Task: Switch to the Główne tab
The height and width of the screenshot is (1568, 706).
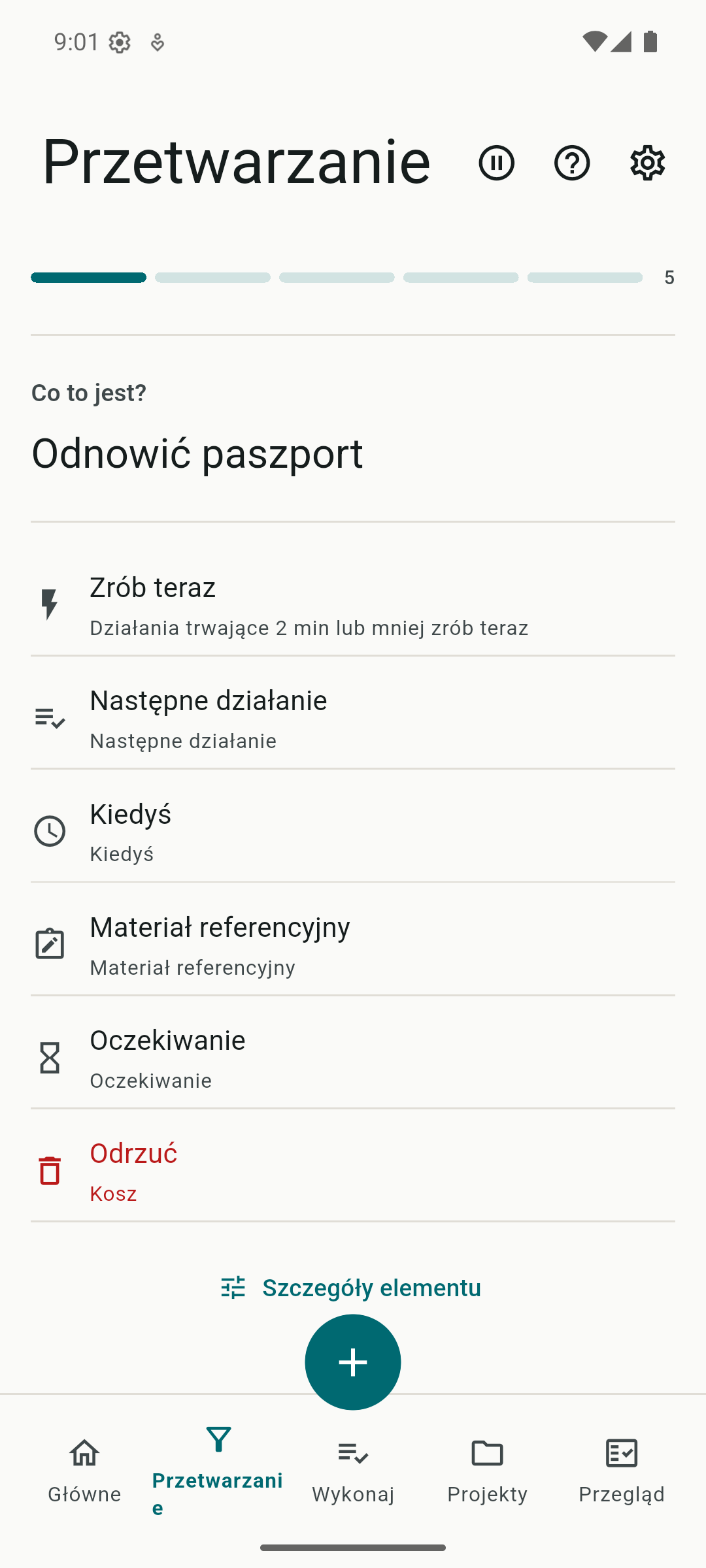Action: [x=84, y=1471]
